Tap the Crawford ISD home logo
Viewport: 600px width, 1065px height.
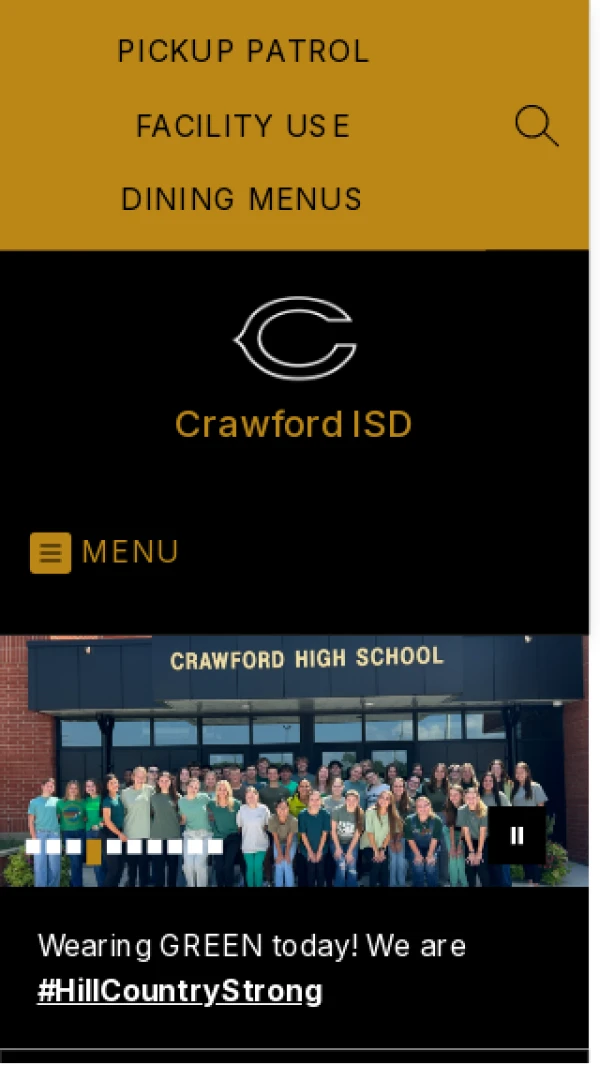(x=294, y=339)
